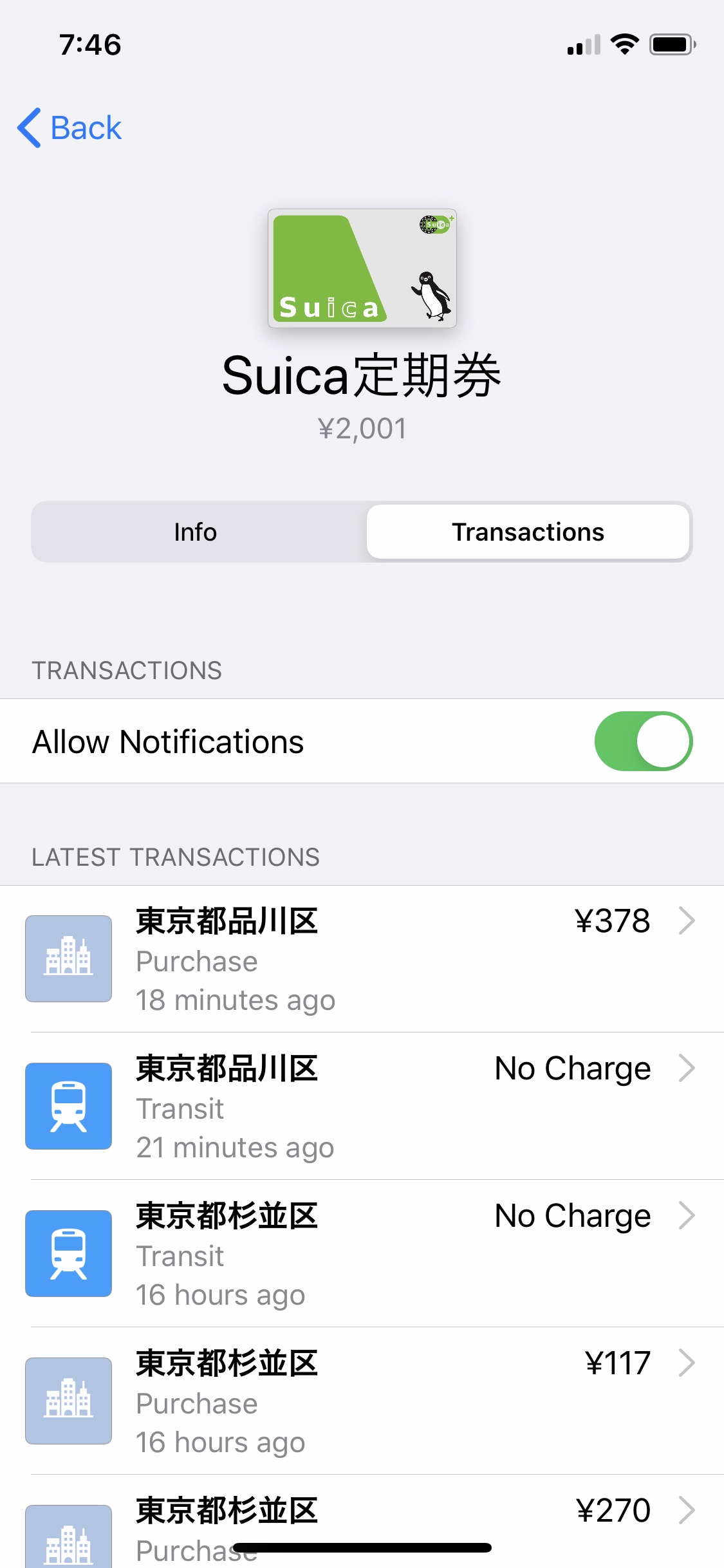View the No Charge transit from 16 hours ago
Viewport: 724px width, 1568px height.
click(362, 1253)
